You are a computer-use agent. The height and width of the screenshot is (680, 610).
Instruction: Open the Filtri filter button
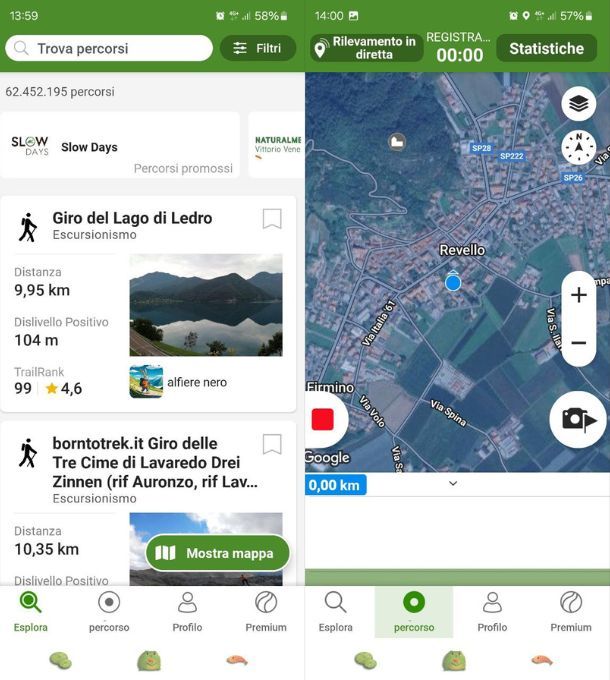pyautogui.click(x=257, y=48)
